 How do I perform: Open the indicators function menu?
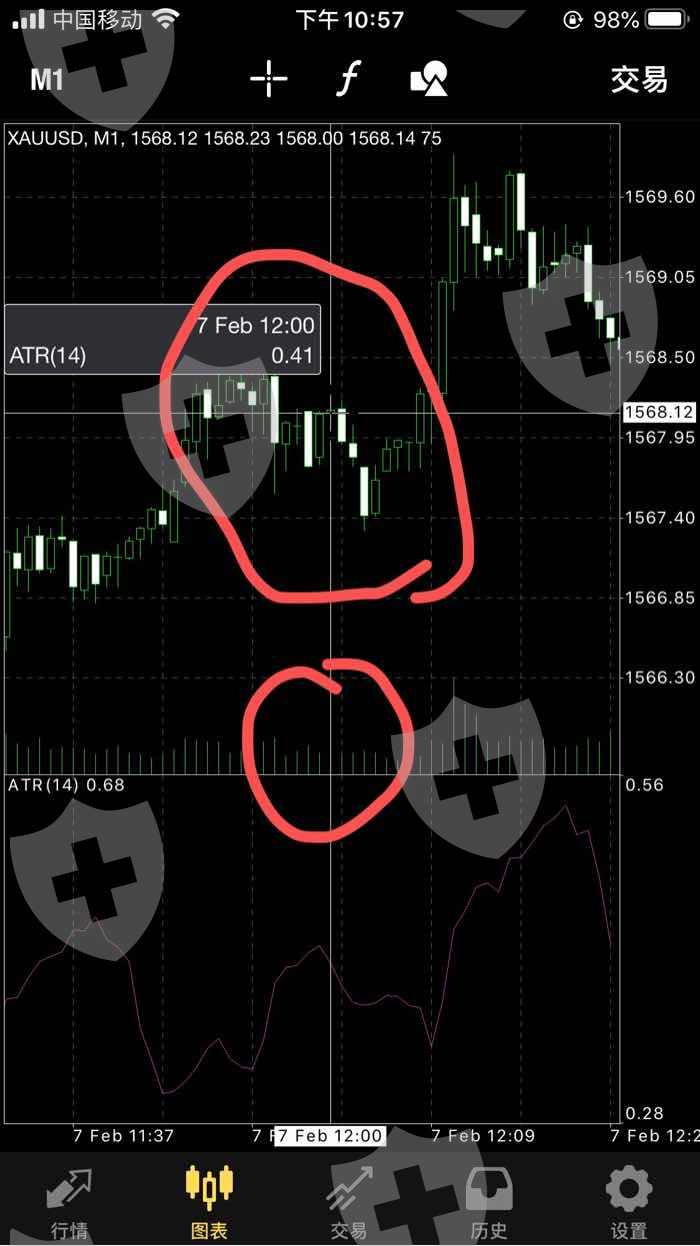[x=347, y=79]
